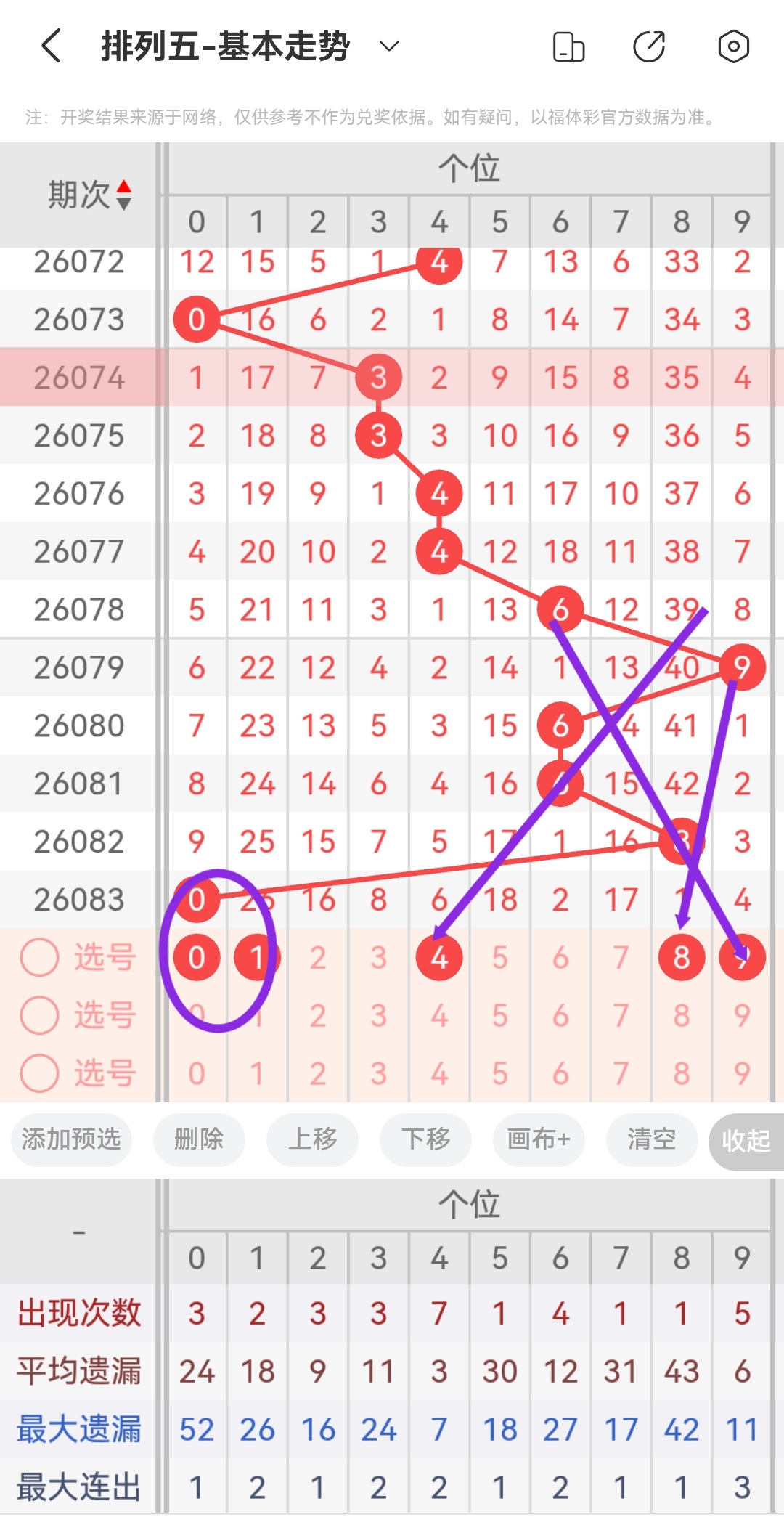Viewport: 784px width, 1517px height.
Task: Open the share icon at top right
Action: coord(650,46)
